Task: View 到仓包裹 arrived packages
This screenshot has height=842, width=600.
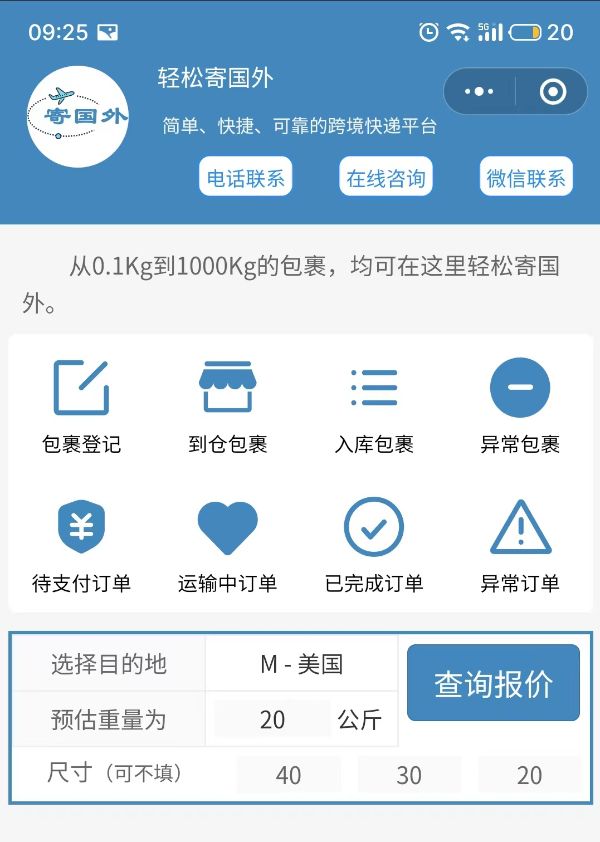Action: [x=227, y=406]
